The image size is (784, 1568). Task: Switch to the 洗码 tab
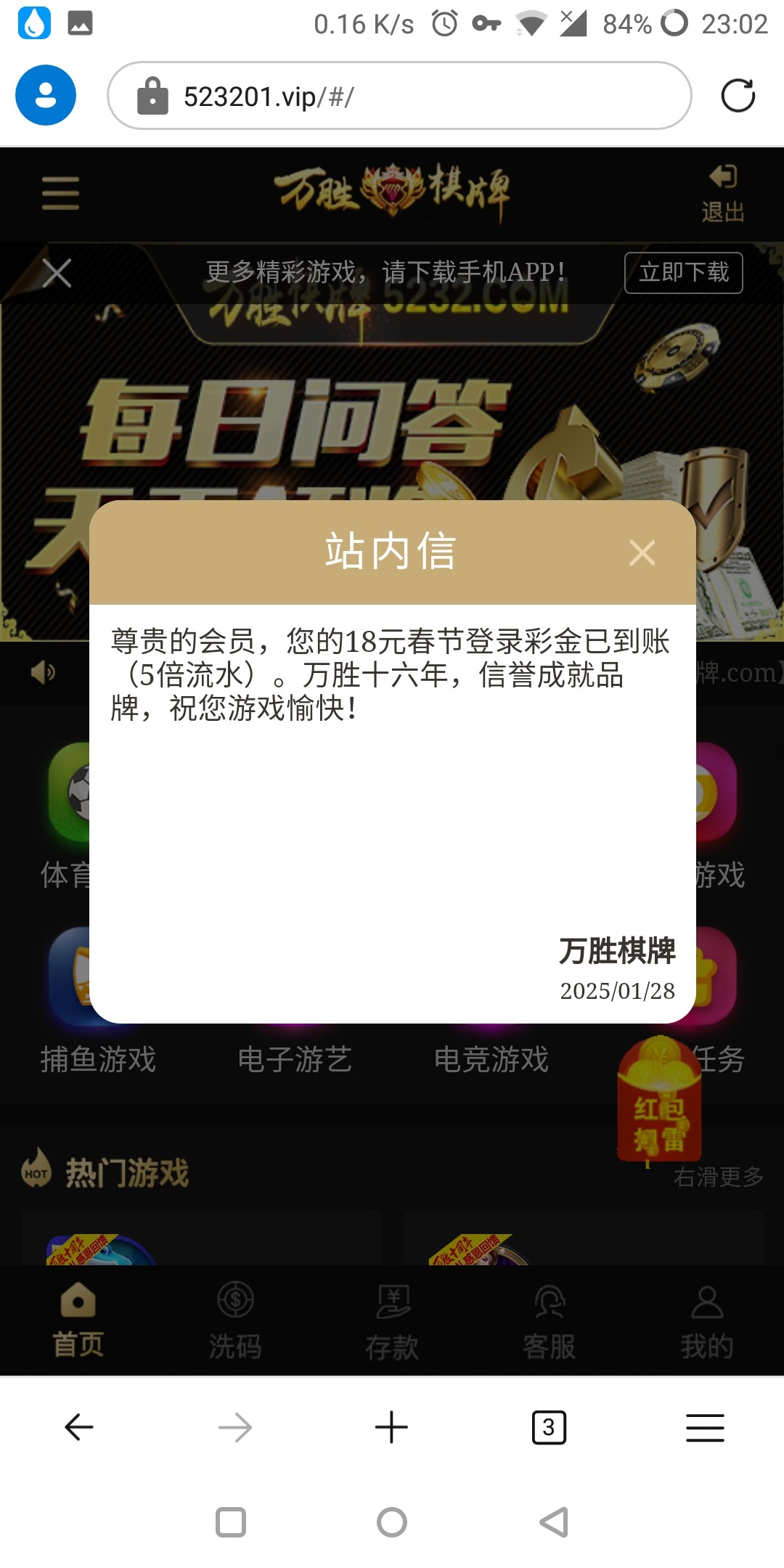pyautogui.click(x=234, y=1321)
